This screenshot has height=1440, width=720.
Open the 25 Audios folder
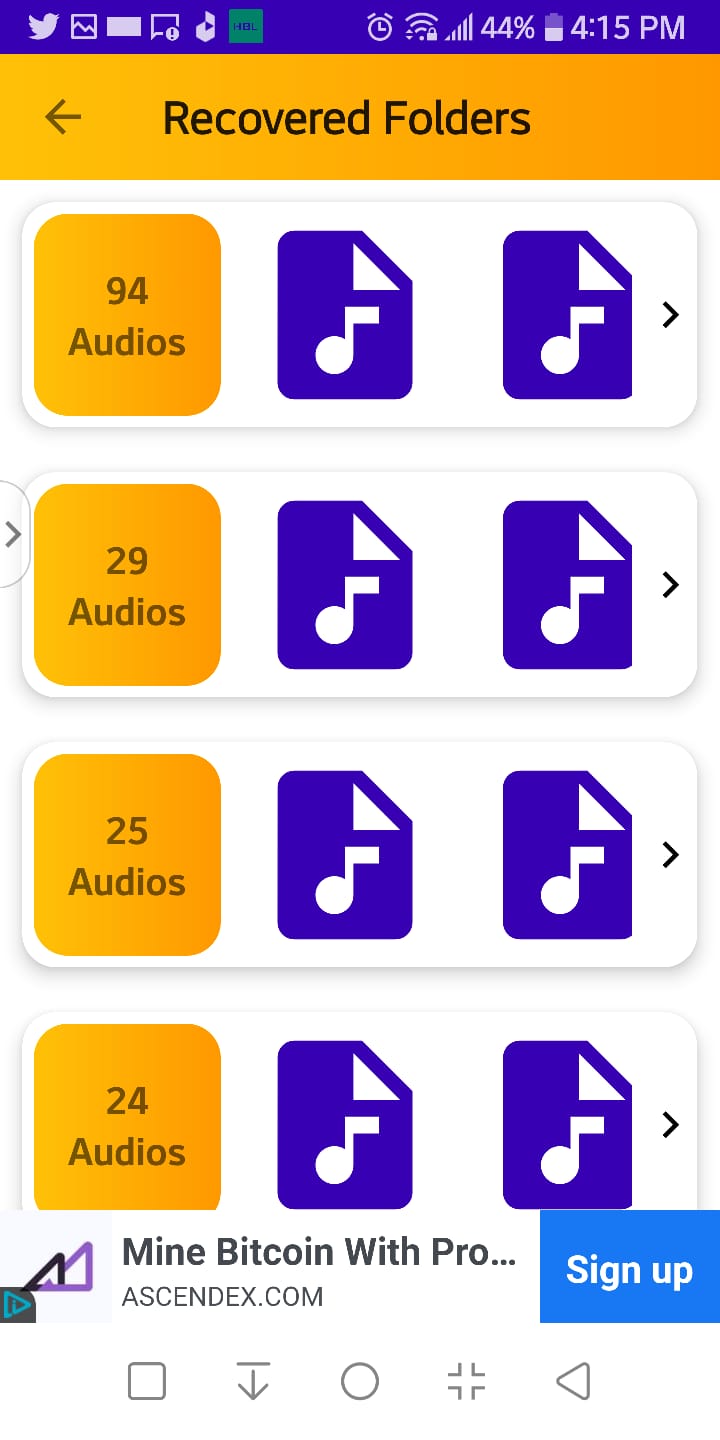[127, 855]
